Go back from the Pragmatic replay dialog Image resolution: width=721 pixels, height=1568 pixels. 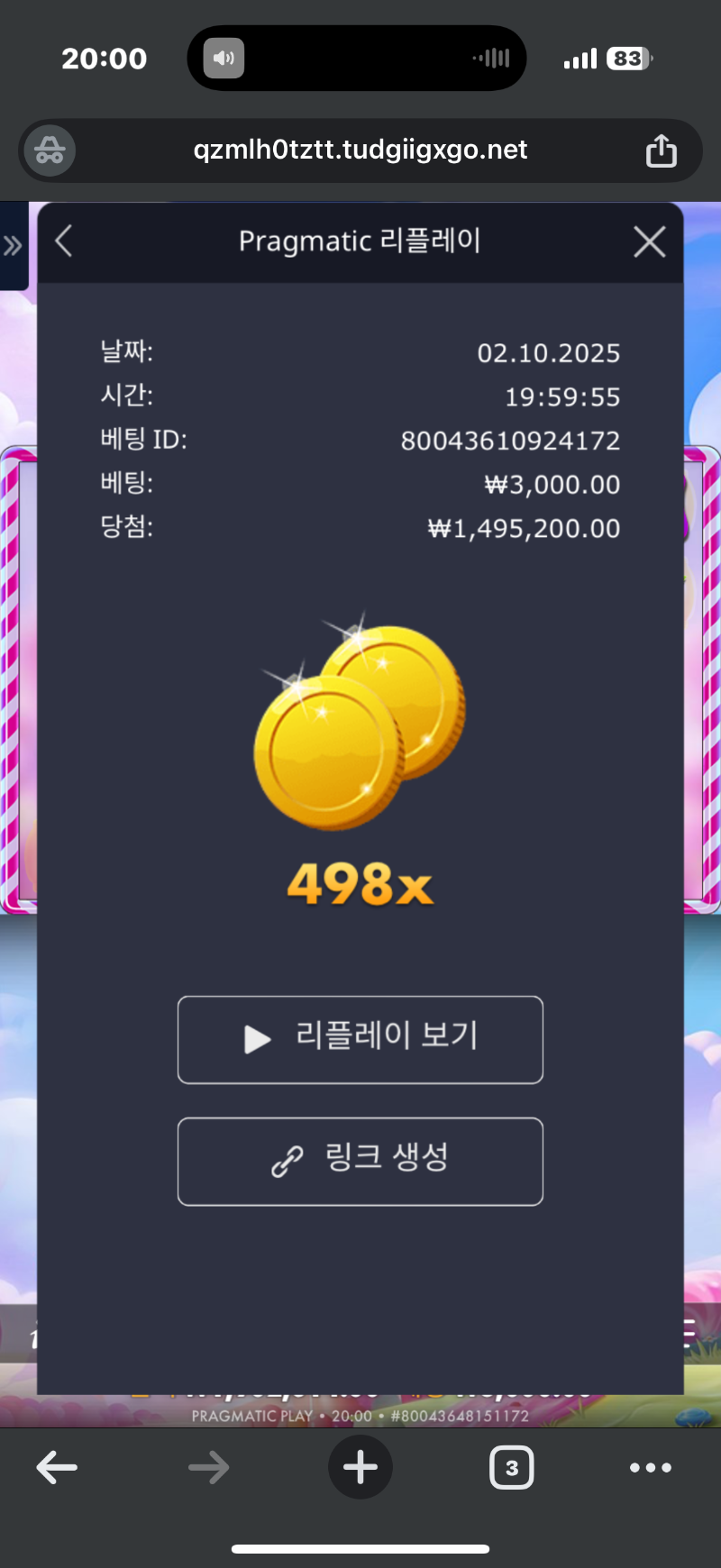click(x=64, y=242)
